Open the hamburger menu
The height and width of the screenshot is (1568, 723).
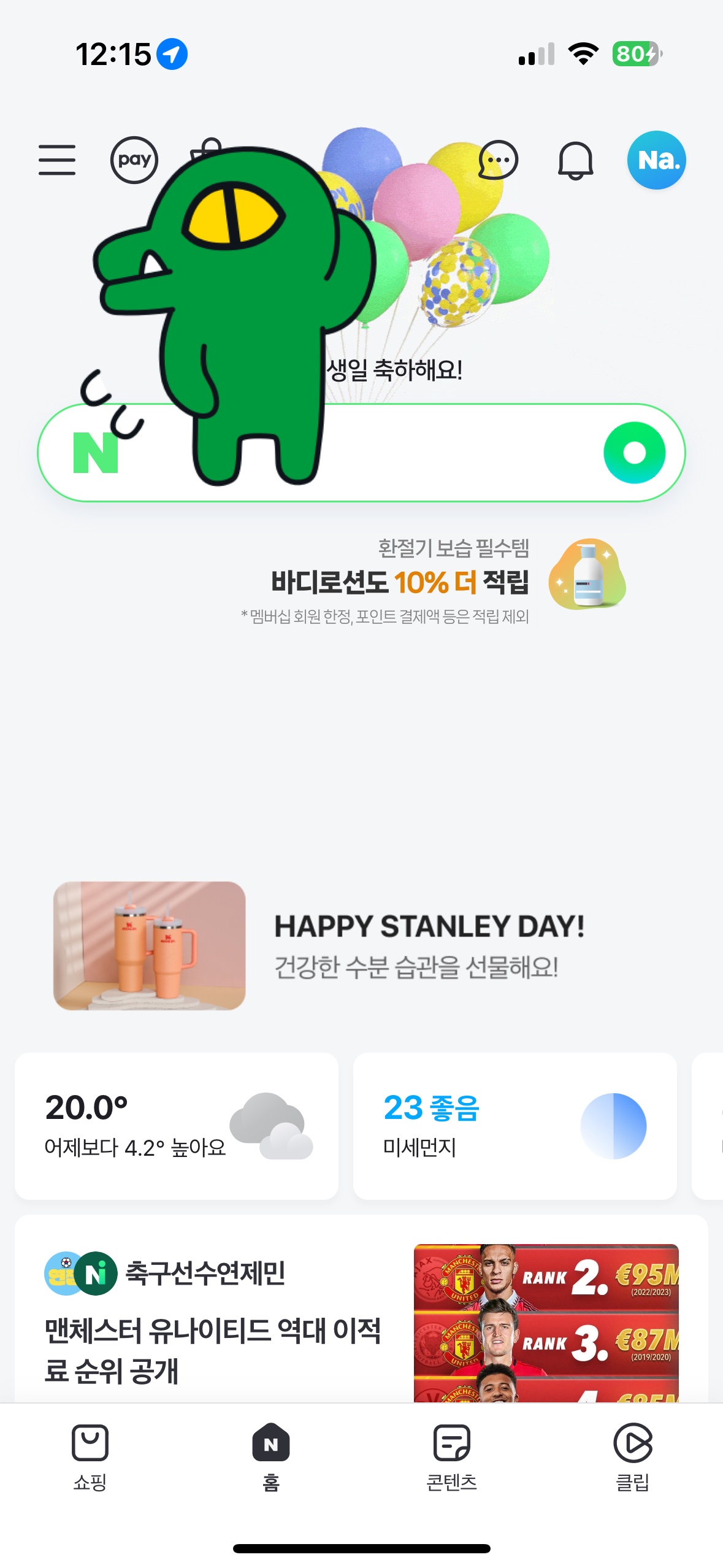click(x=57, y=160)
